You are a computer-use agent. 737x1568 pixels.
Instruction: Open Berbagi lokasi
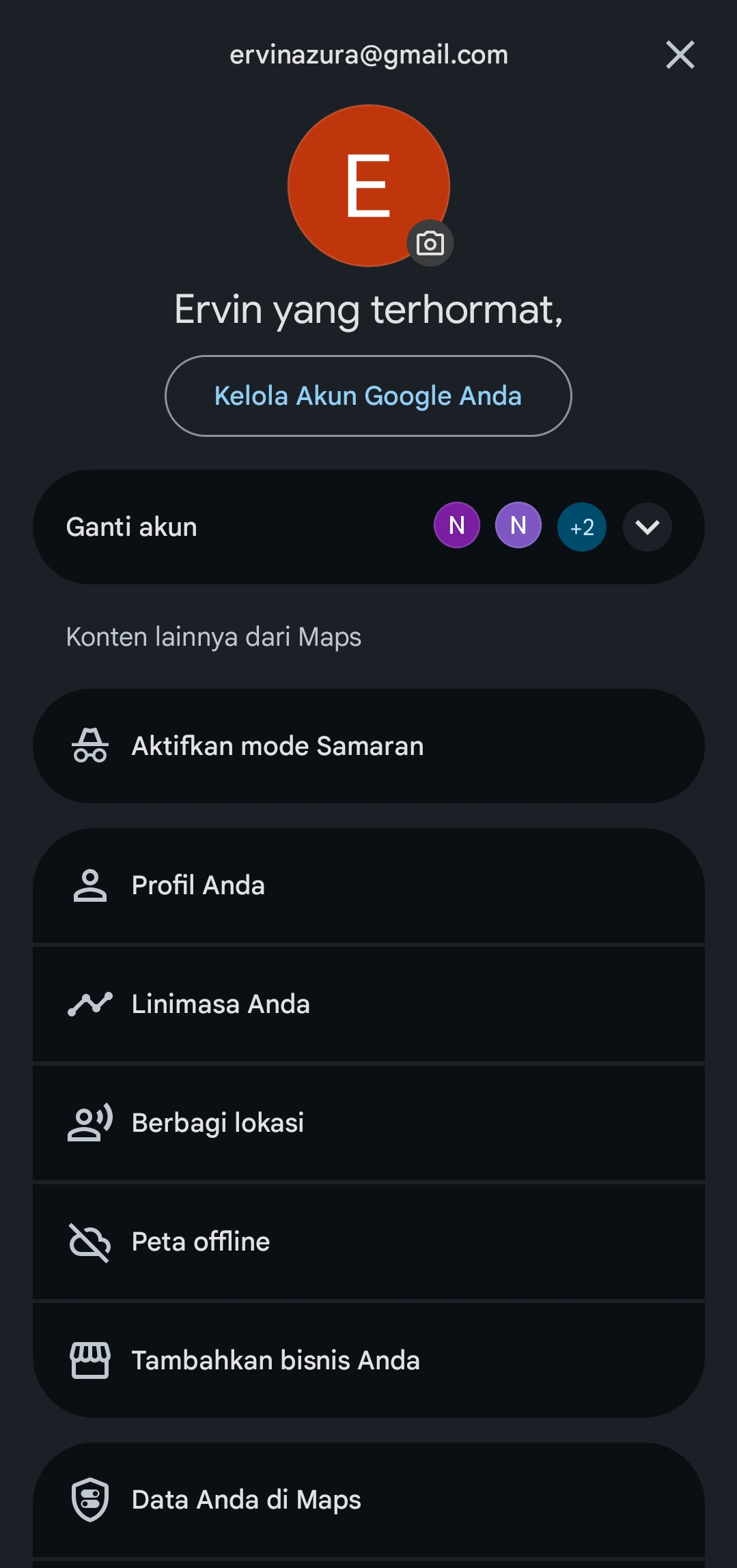369,1123
